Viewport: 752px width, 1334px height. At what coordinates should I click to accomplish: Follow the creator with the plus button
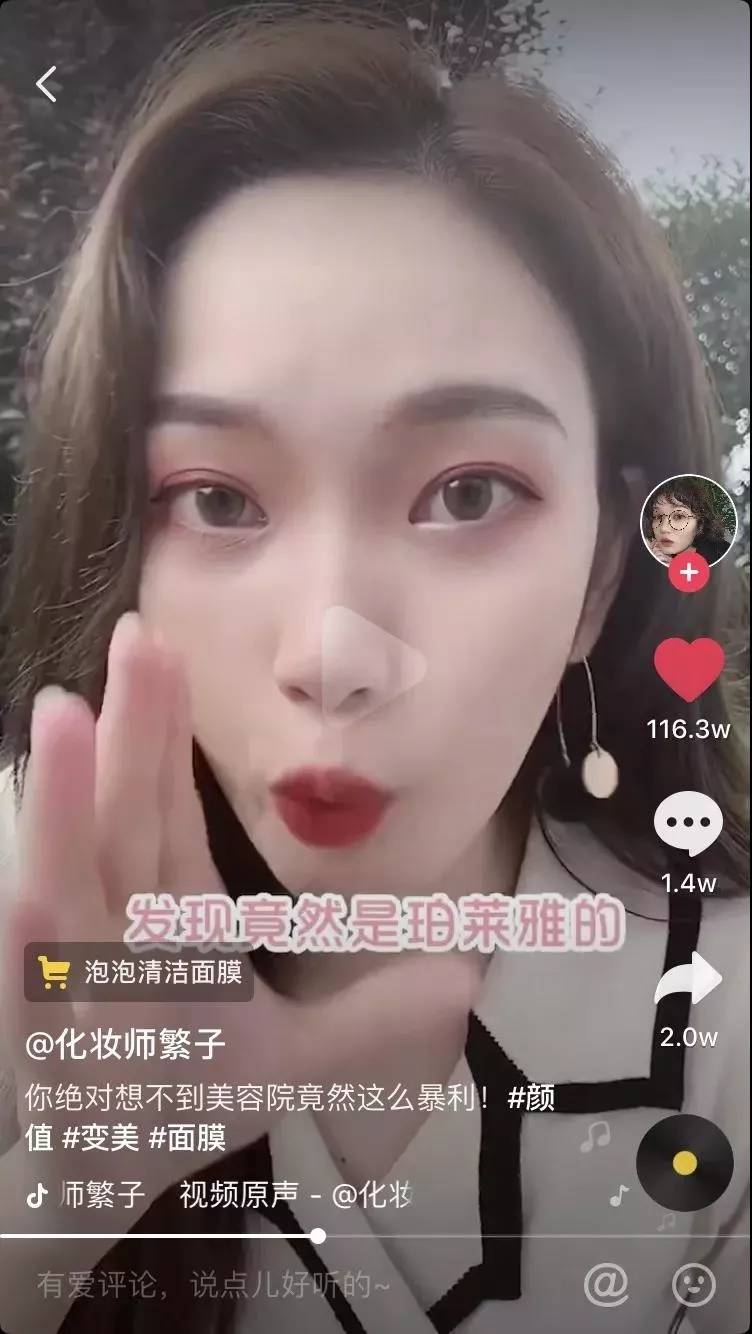[687, 570]
